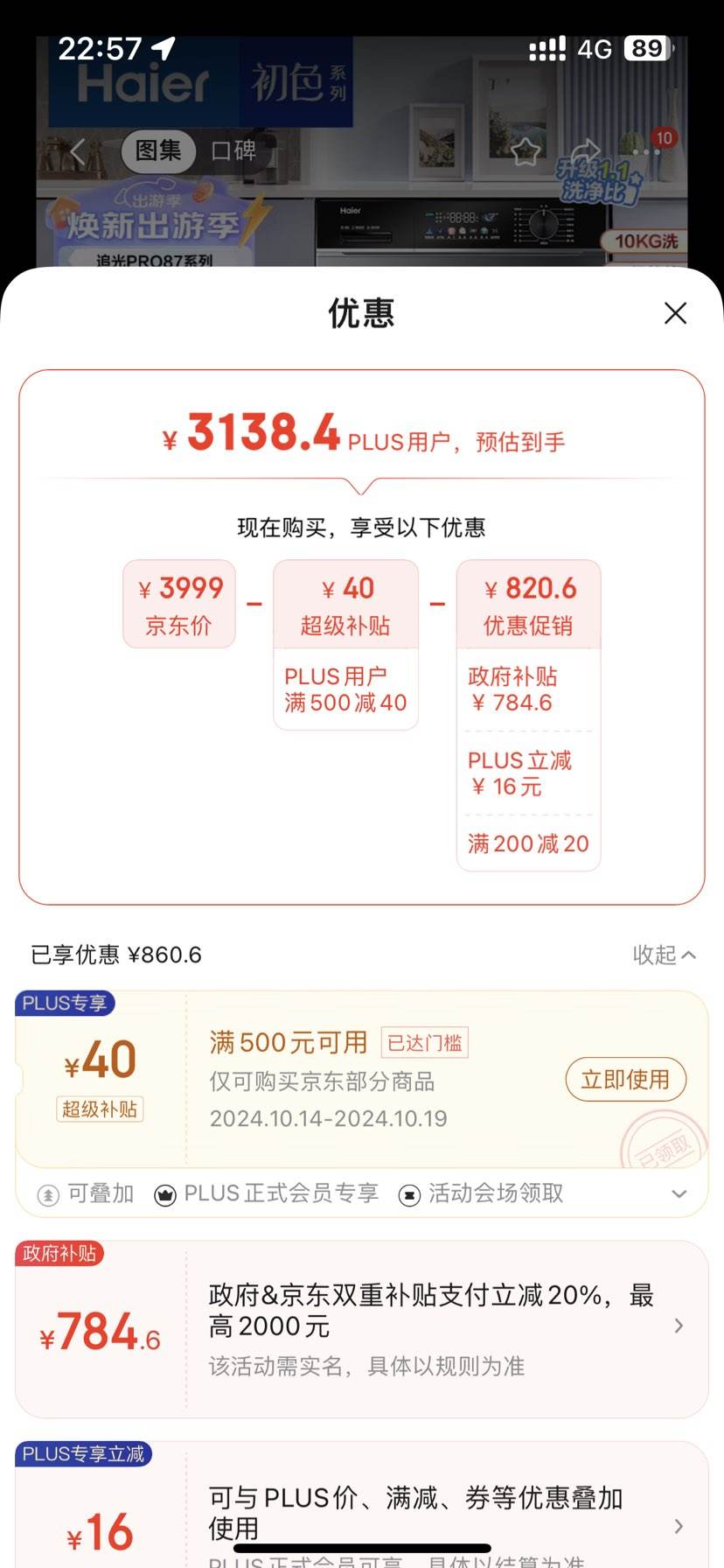The image size is (724, 1568).
Task: Tap the 立即使用 button on the ¥40 coupon
Action: 625,1079
